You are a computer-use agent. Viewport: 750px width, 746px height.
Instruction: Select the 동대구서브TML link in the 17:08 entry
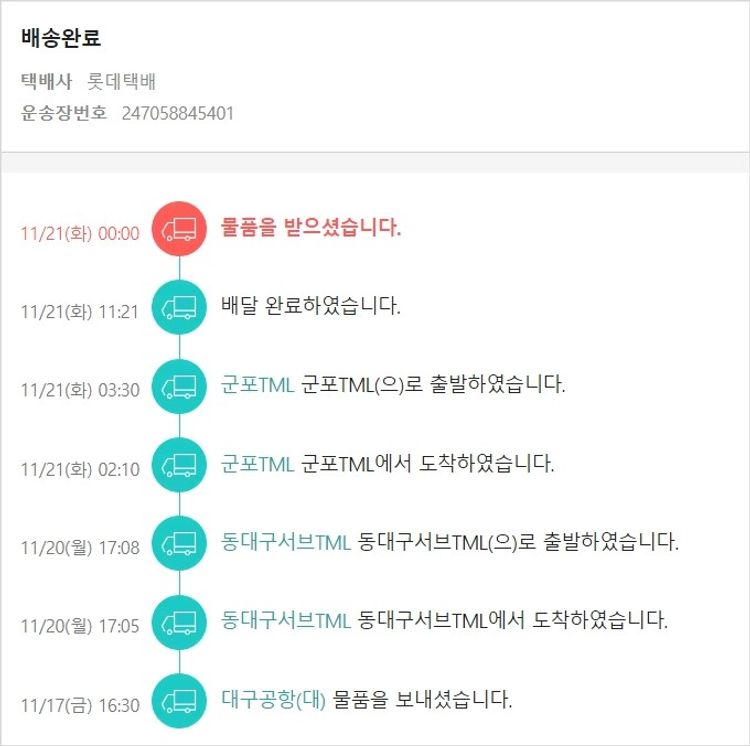285,543
